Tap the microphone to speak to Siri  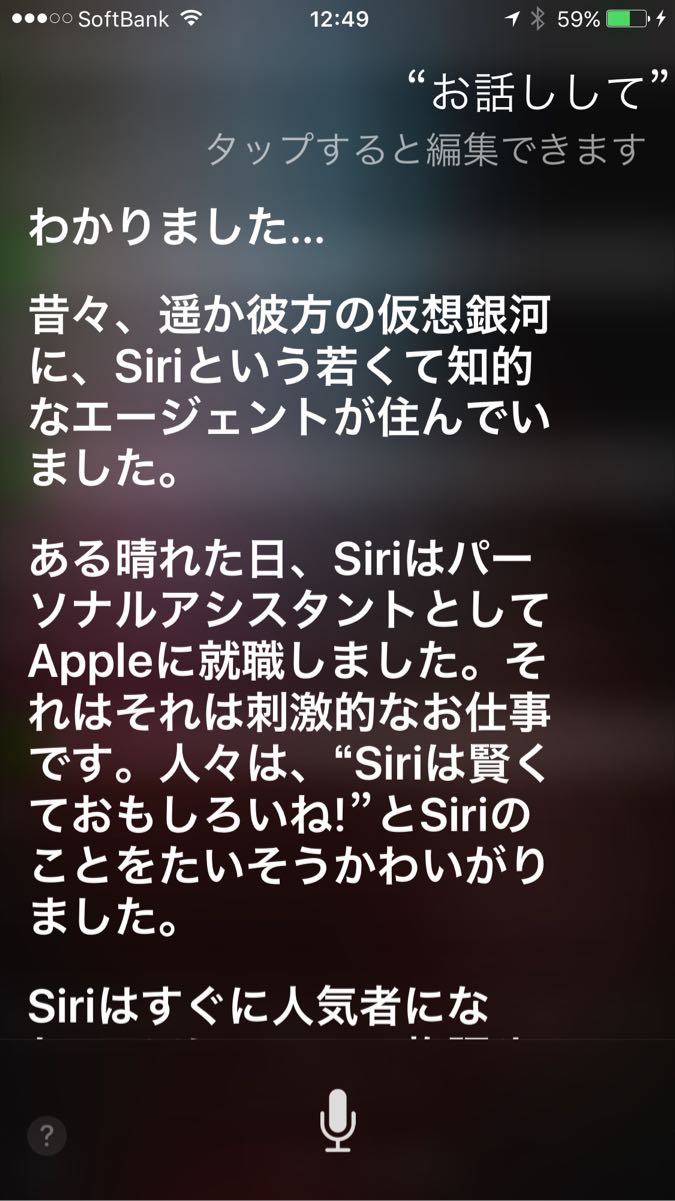pyautogui.click(x=338, y=1120)
